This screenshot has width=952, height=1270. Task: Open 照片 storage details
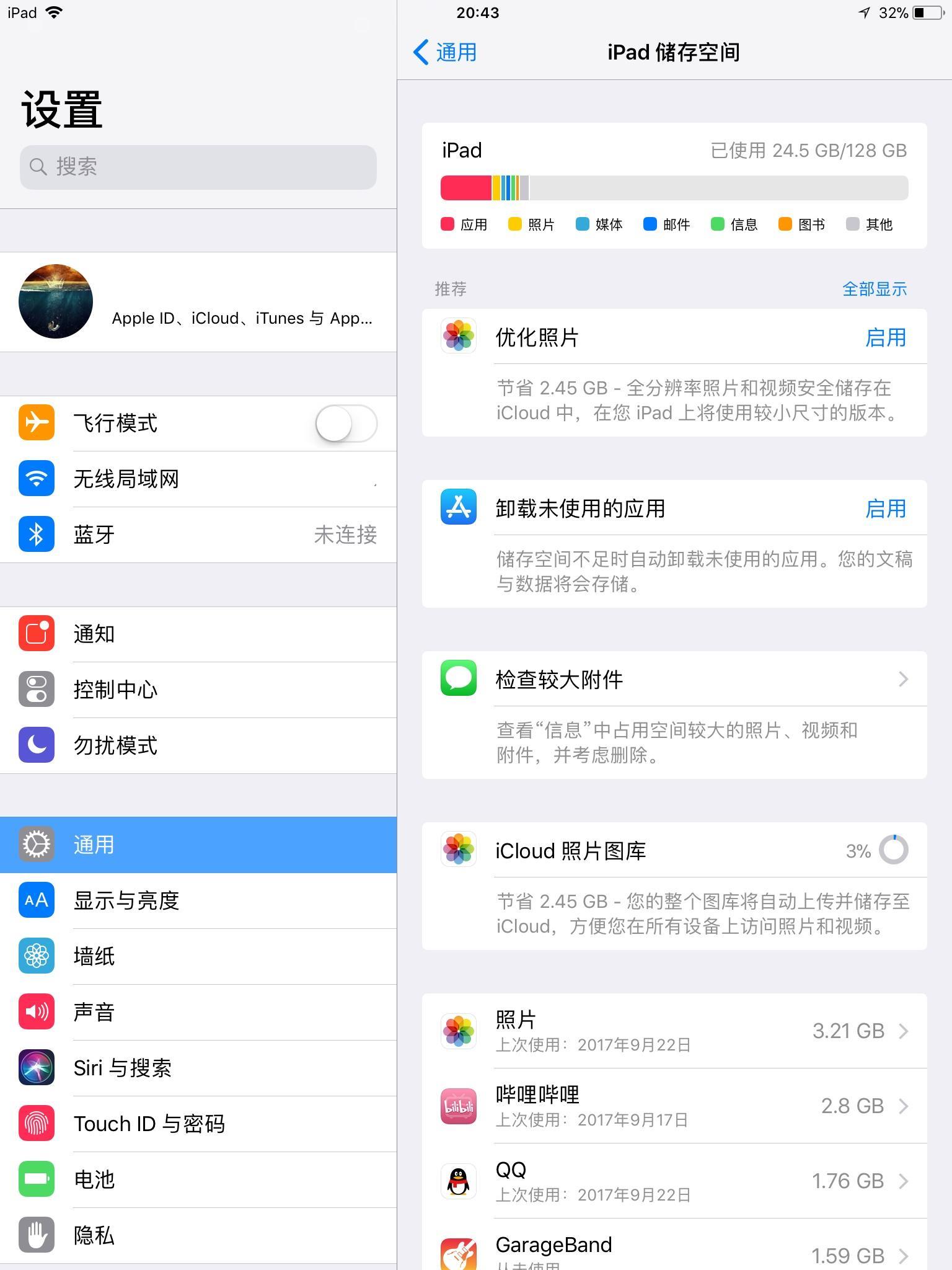(674, 1031)
